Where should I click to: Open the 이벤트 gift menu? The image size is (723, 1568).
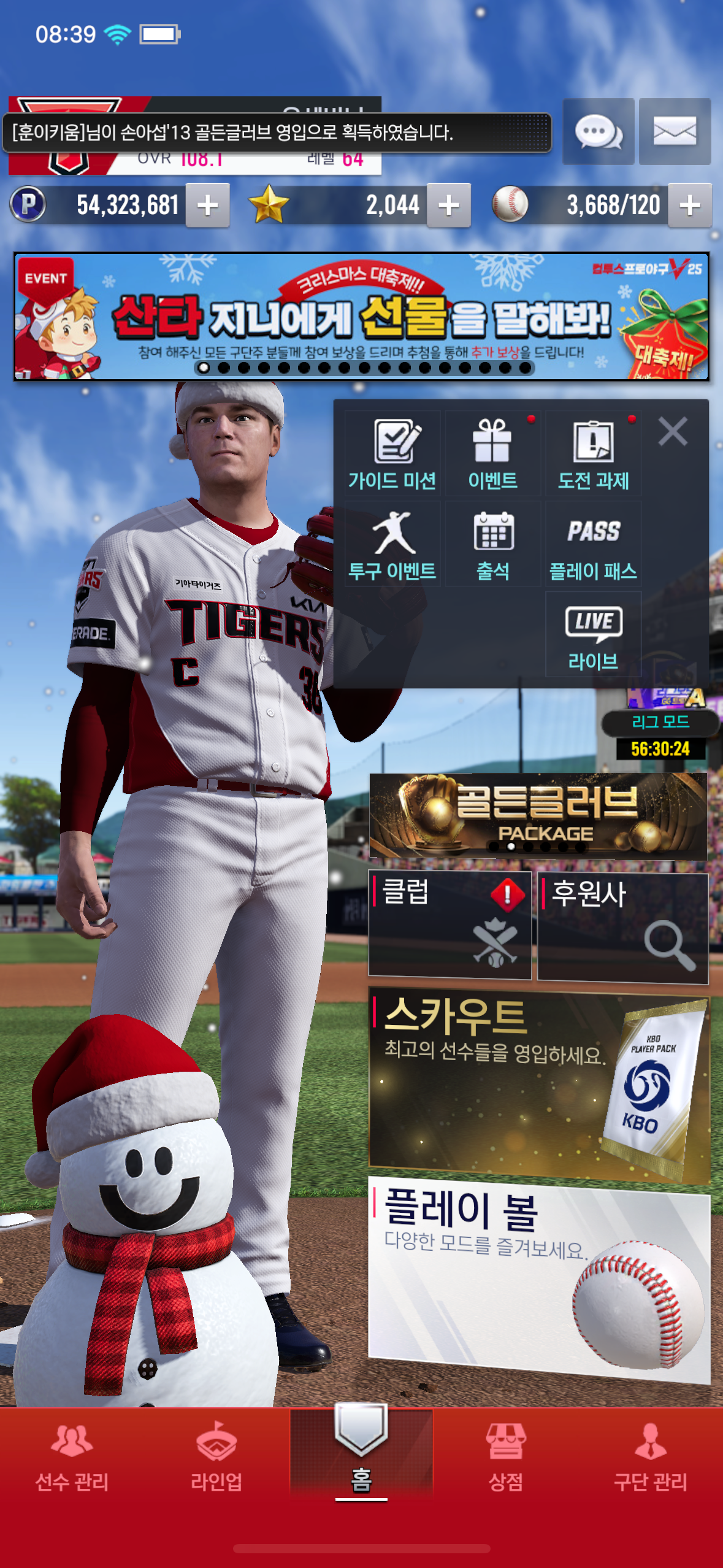coord(493,454)
